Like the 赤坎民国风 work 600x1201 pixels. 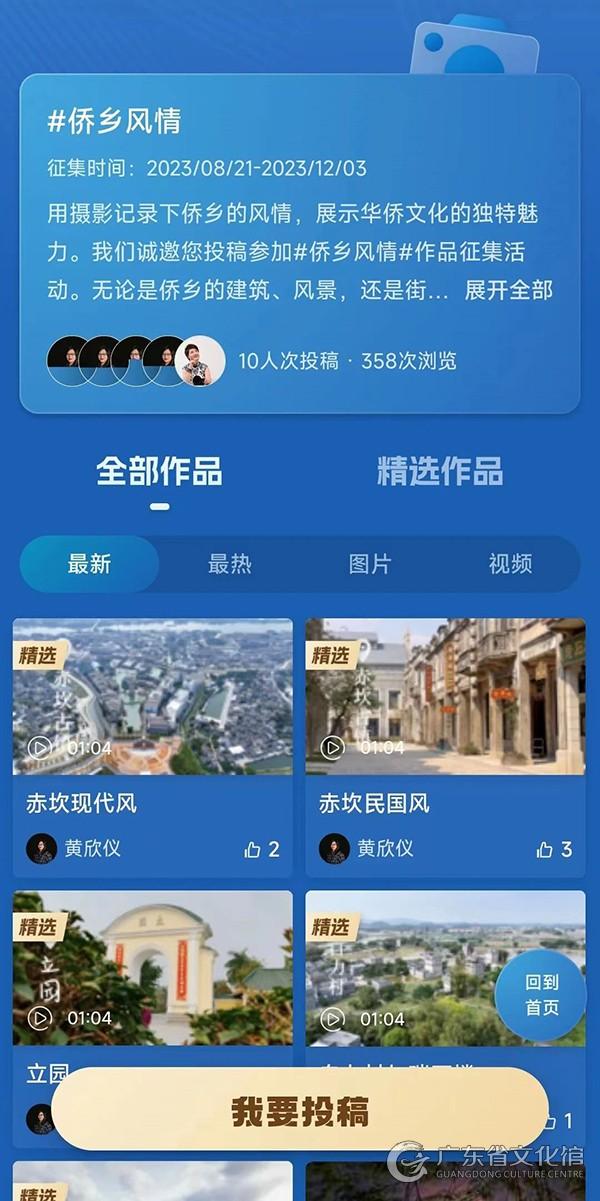coord(553,849)
